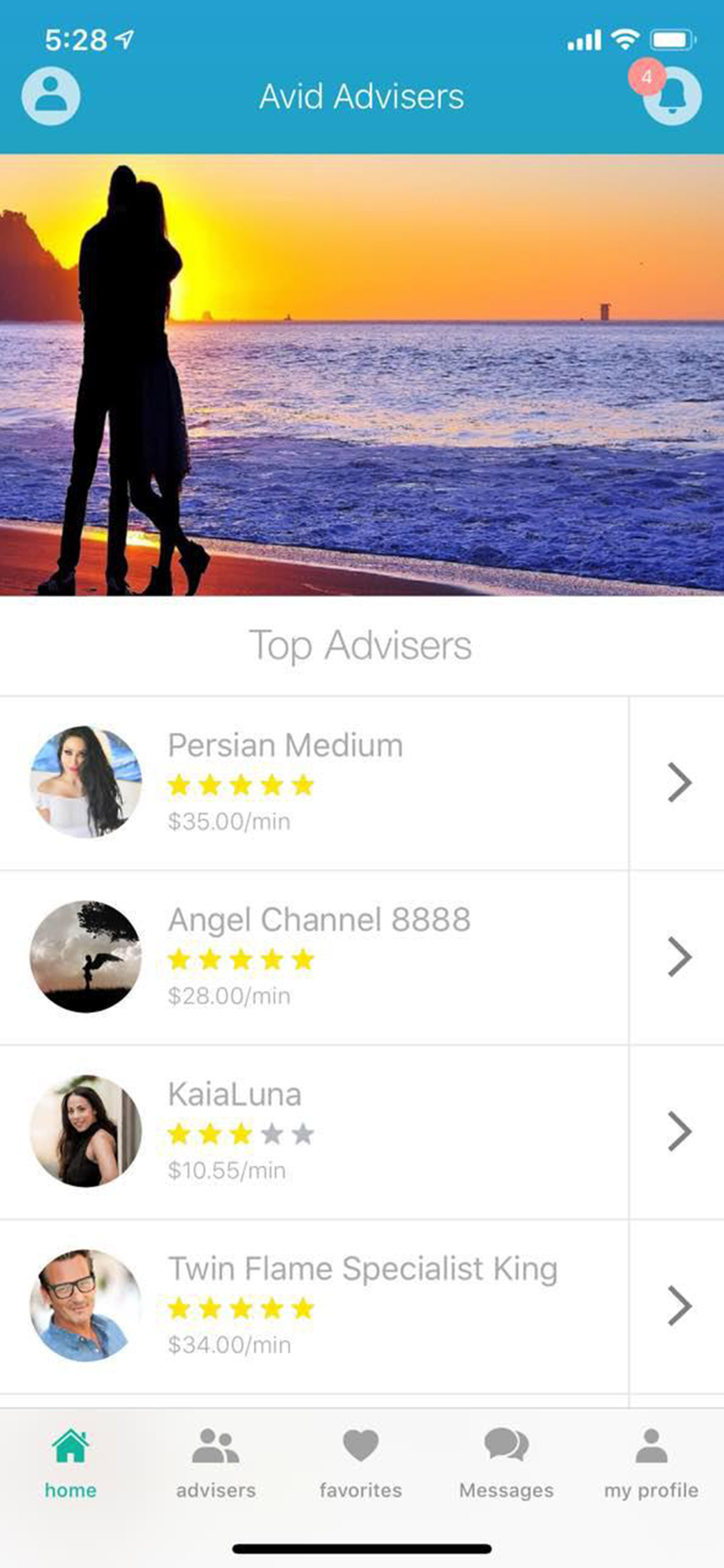The image size is (724, 1568).
Task: View KaiaLuna adviser details
Action: point(313,1131)
